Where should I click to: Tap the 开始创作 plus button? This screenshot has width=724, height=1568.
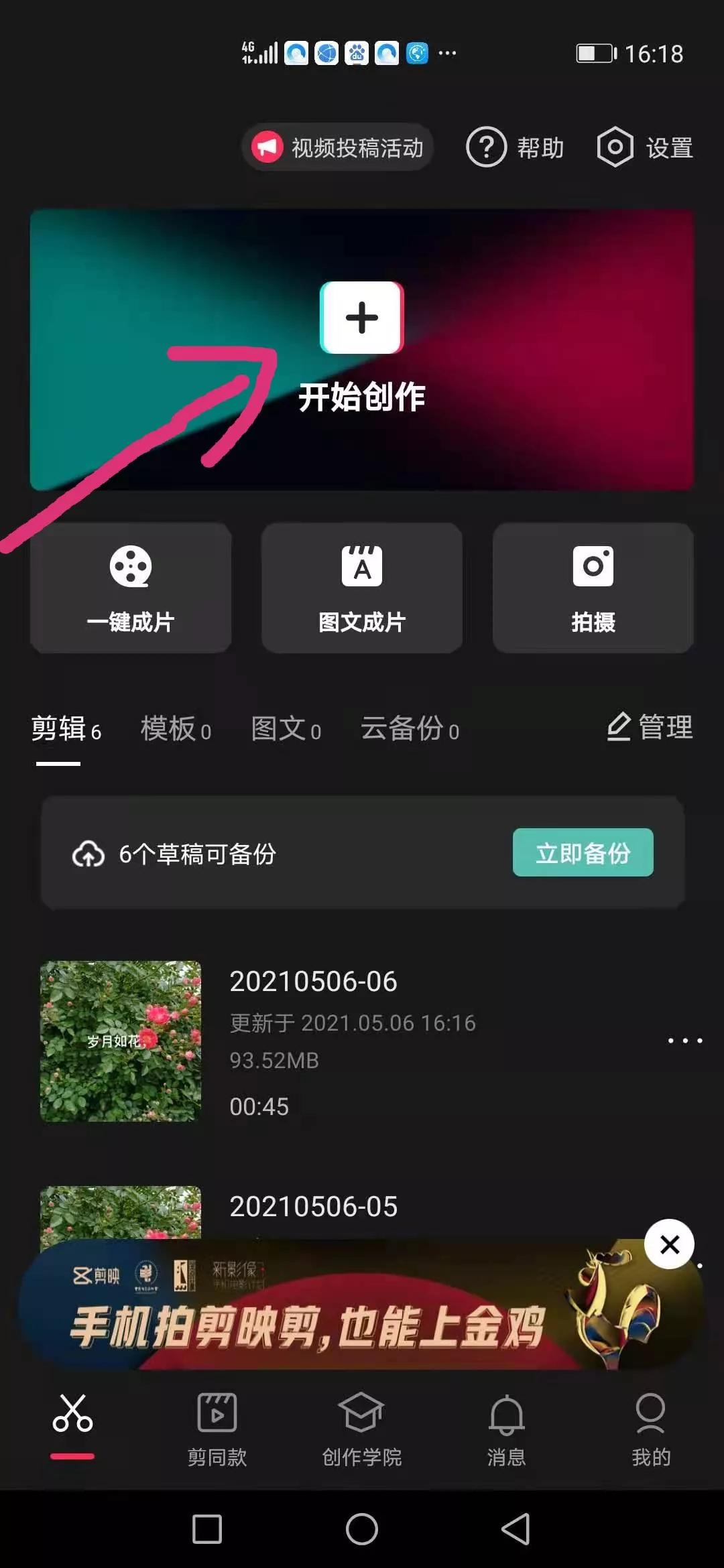point(361,318)
